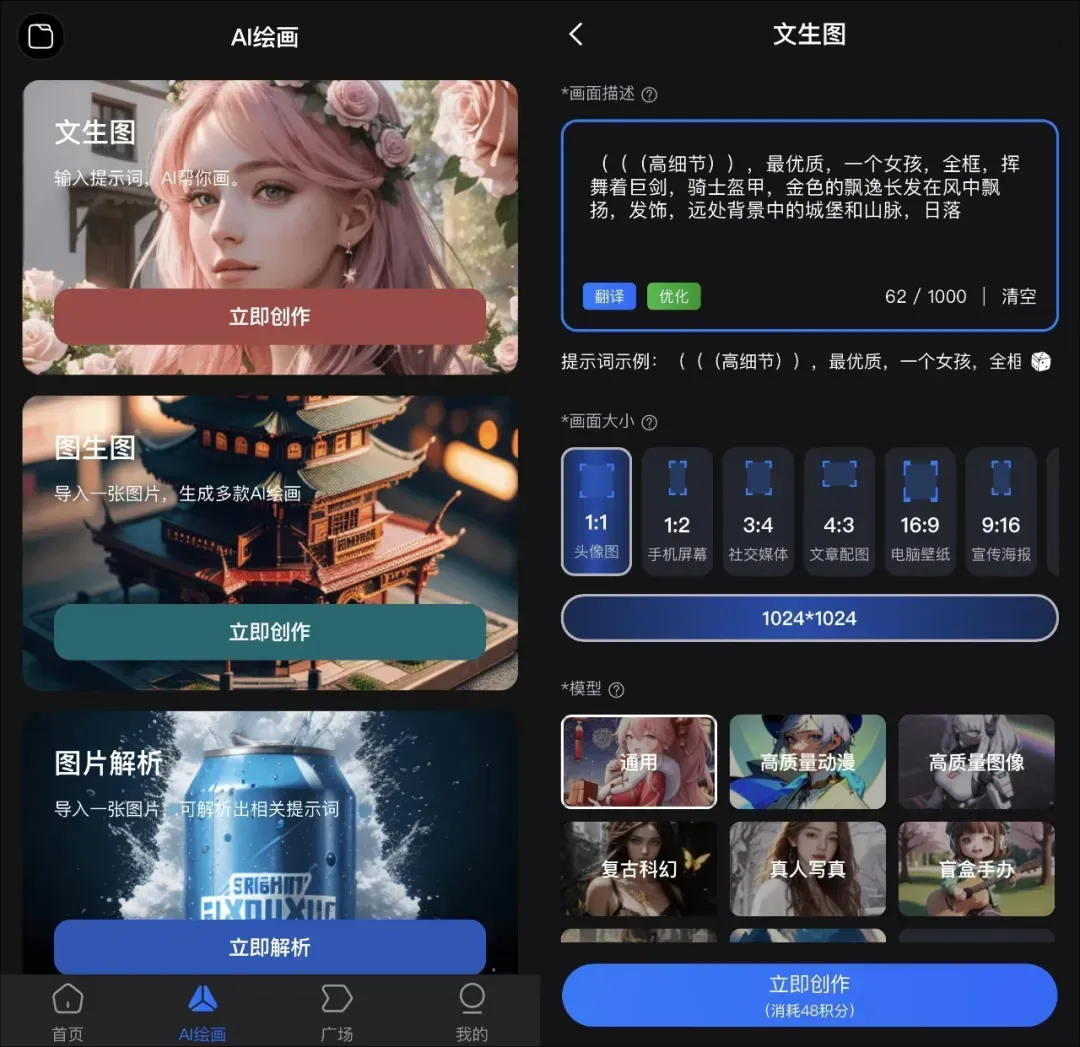Go to the 我的 tab
This screenshot has width=1080, height=1047.
(x=472, y=1012)
